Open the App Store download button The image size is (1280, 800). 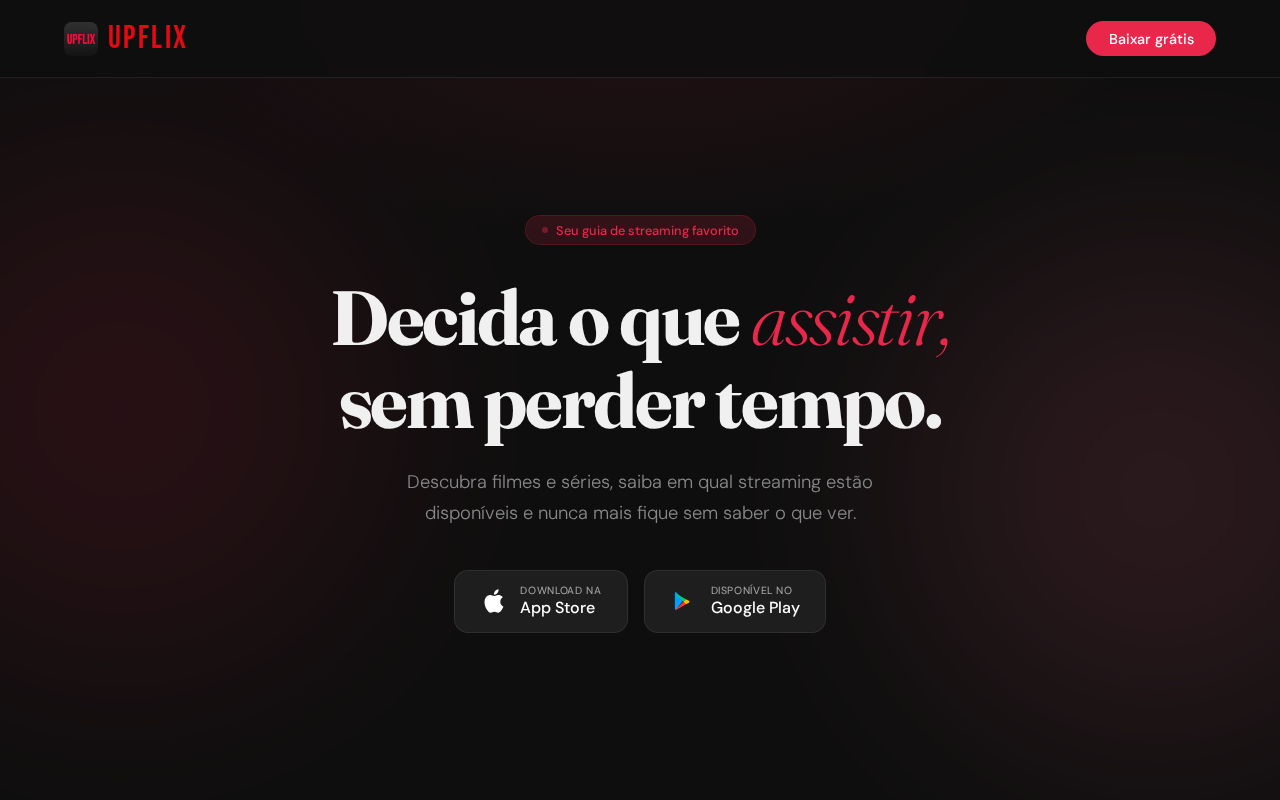click(x=541, y=601)
